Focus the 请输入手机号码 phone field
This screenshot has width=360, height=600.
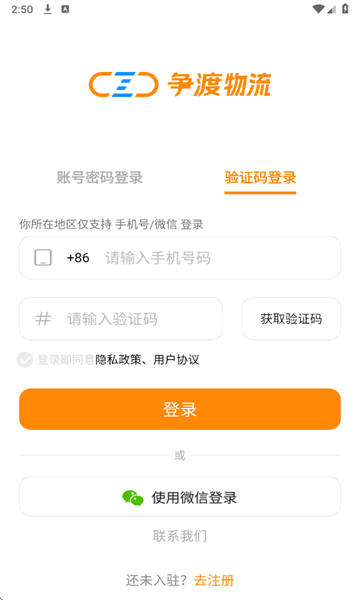pos(180,258)
